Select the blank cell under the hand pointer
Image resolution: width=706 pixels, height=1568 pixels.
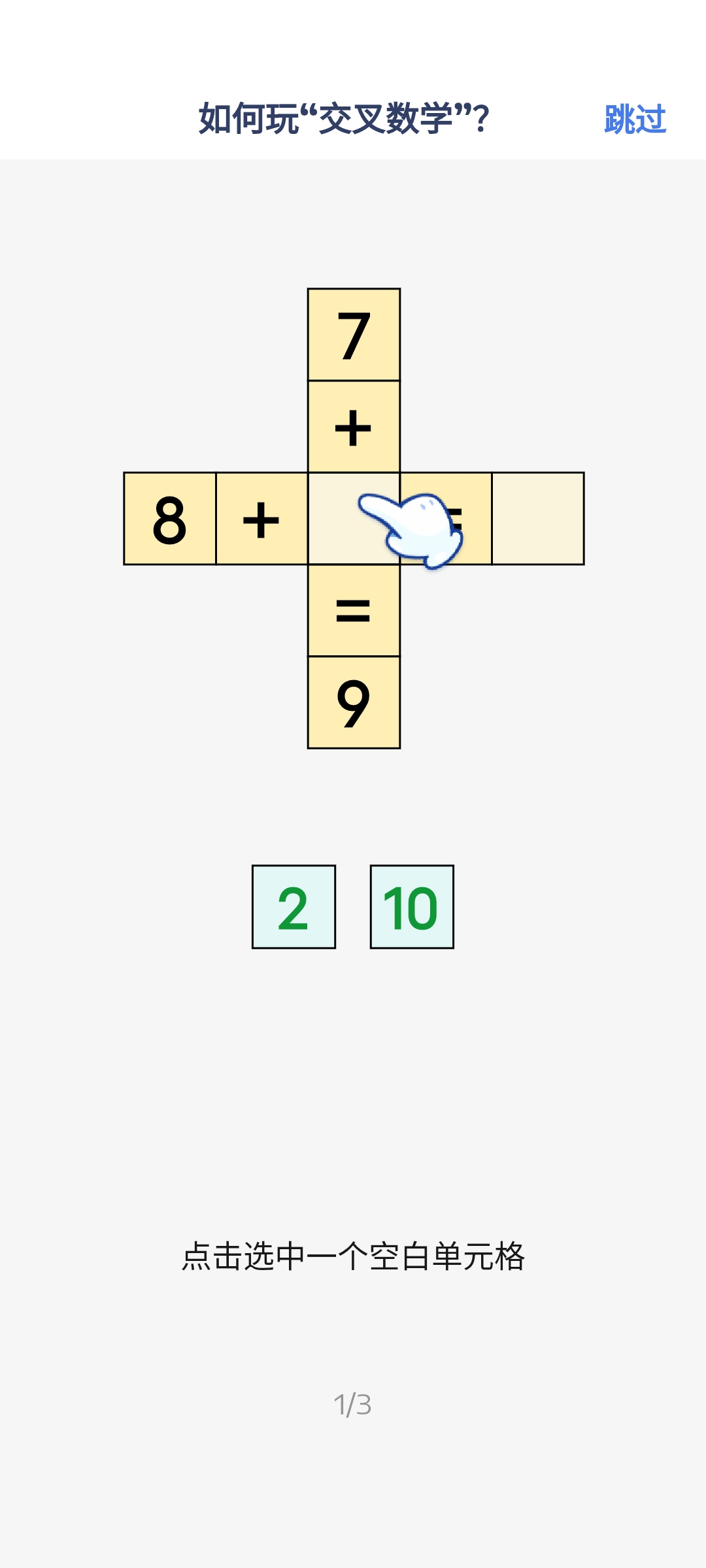tap(354, 519)
